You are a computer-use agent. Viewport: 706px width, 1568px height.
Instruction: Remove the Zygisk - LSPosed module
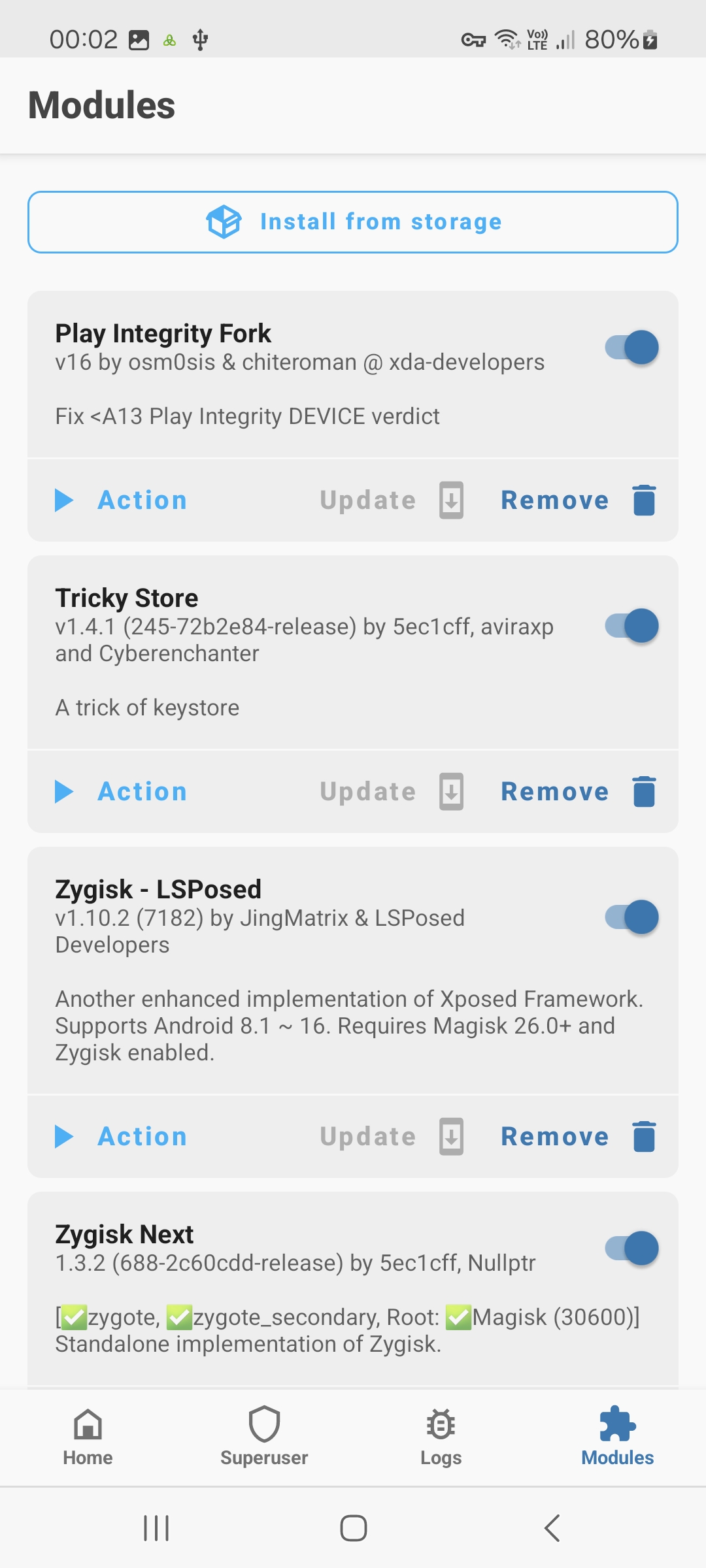(578, 1137)
